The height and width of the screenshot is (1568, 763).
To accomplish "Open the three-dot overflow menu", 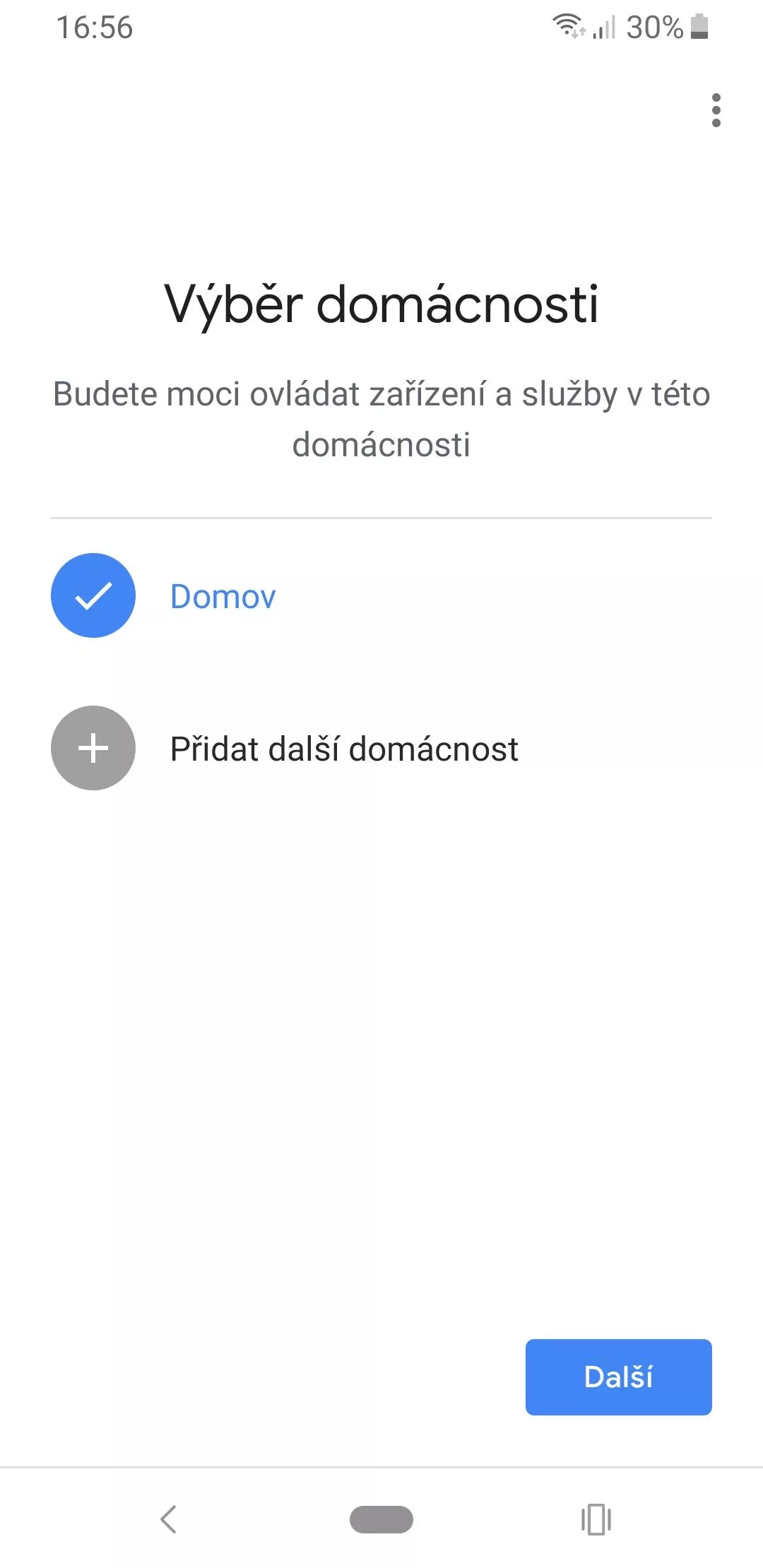I will click(x=716, y=110).
